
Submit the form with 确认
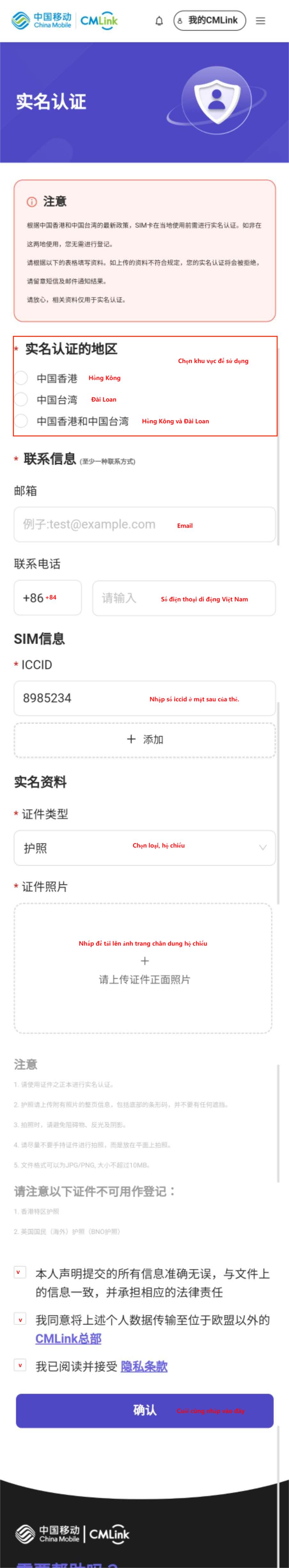(144, 1410)
